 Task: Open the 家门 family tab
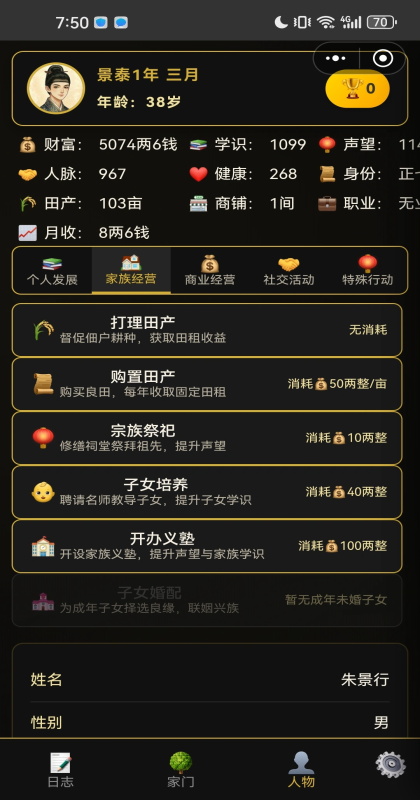point(181,770)
